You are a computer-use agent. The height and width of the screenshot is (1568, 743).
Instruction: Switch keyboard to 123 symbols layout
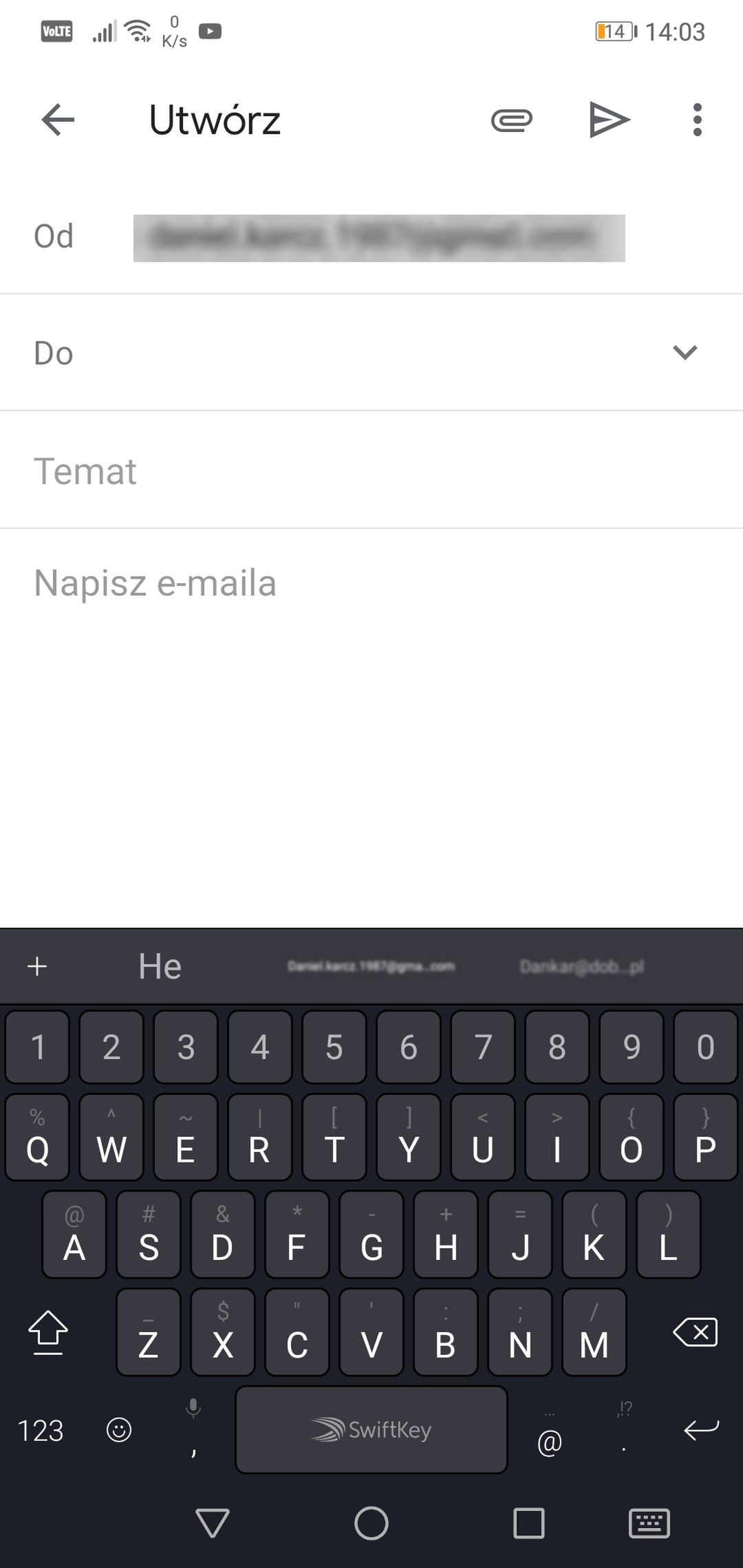coord(41,1430)
